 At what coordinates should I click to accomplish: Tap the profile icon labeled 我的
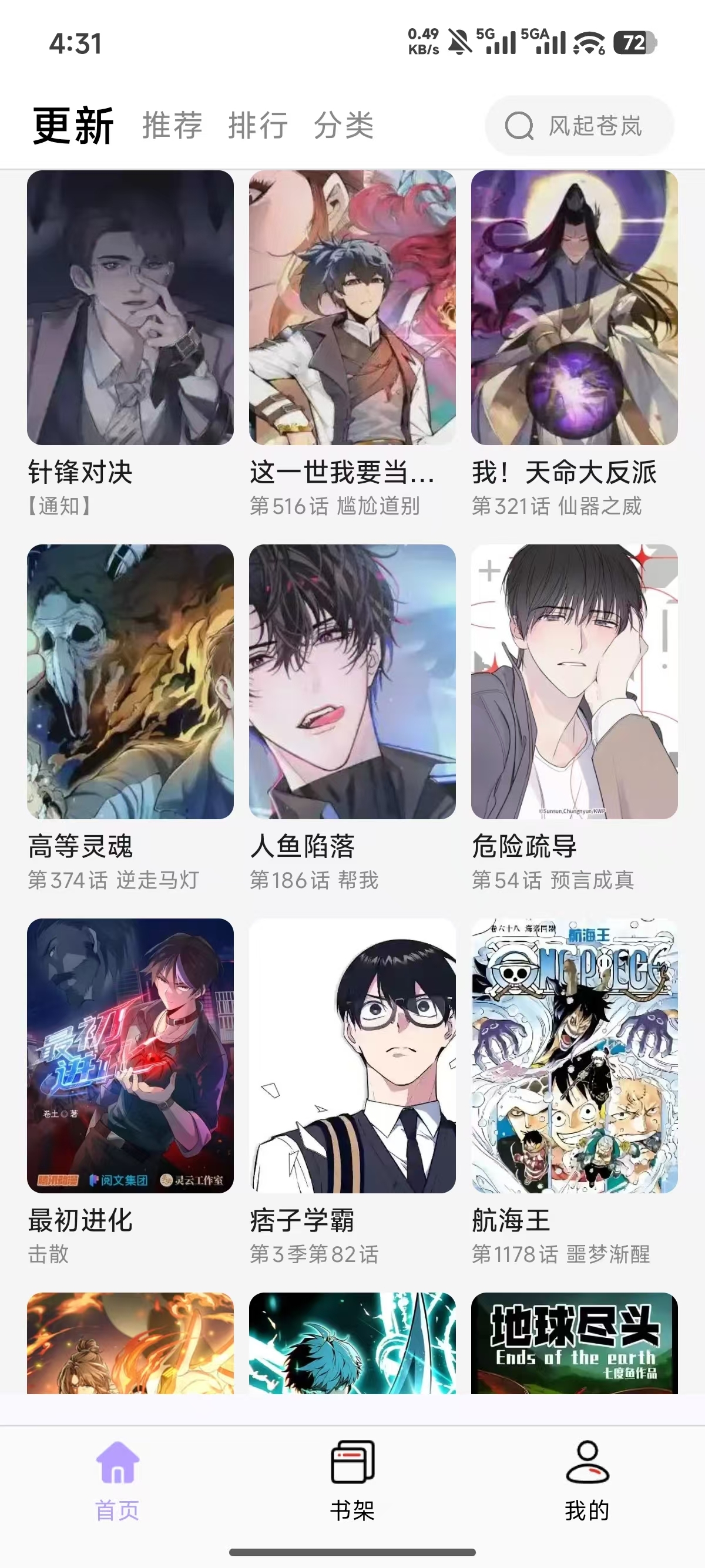tap(586, 1467)
